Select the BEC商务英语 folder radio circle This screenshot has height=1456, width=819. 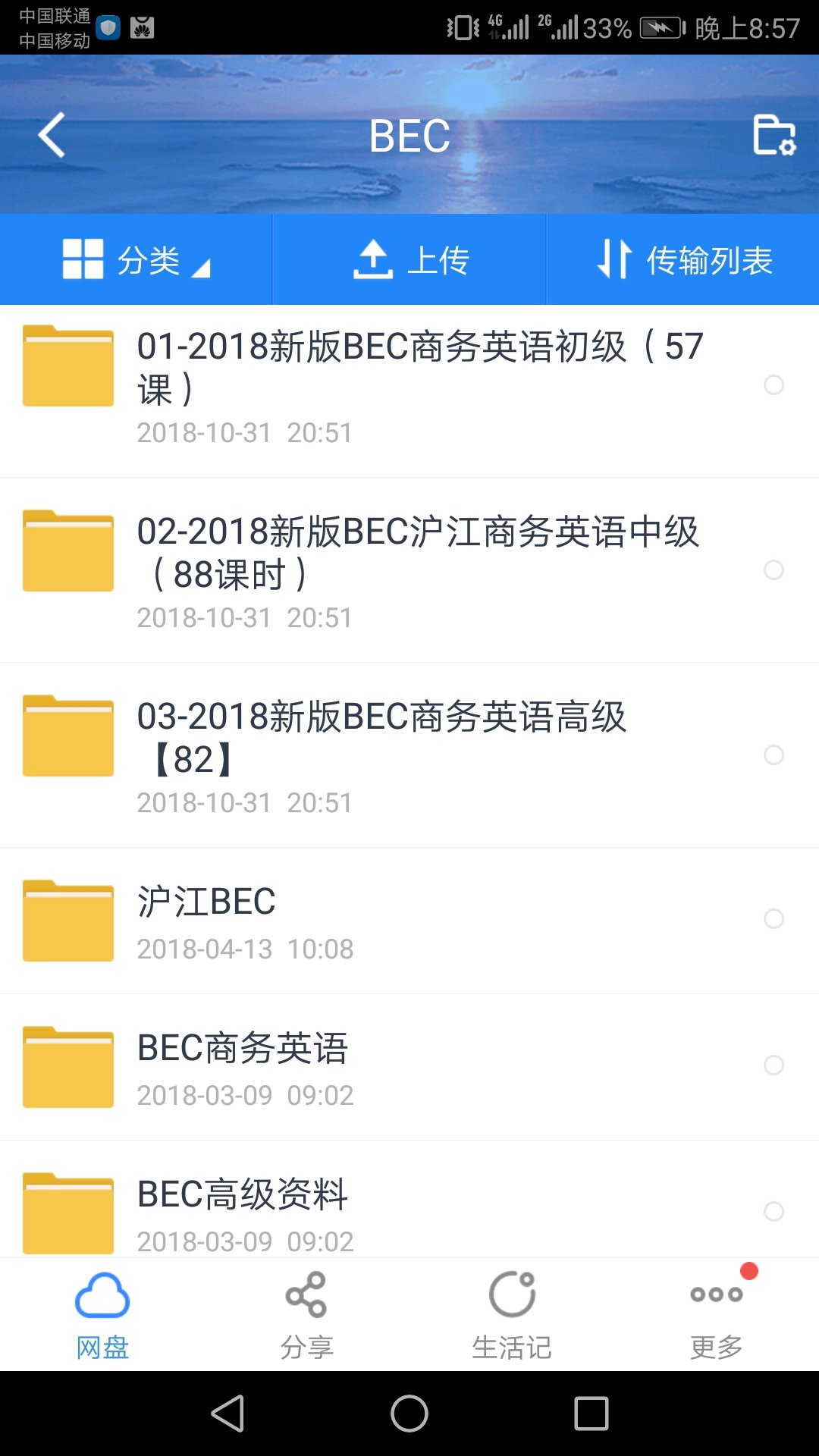(x=773, y=1065)
